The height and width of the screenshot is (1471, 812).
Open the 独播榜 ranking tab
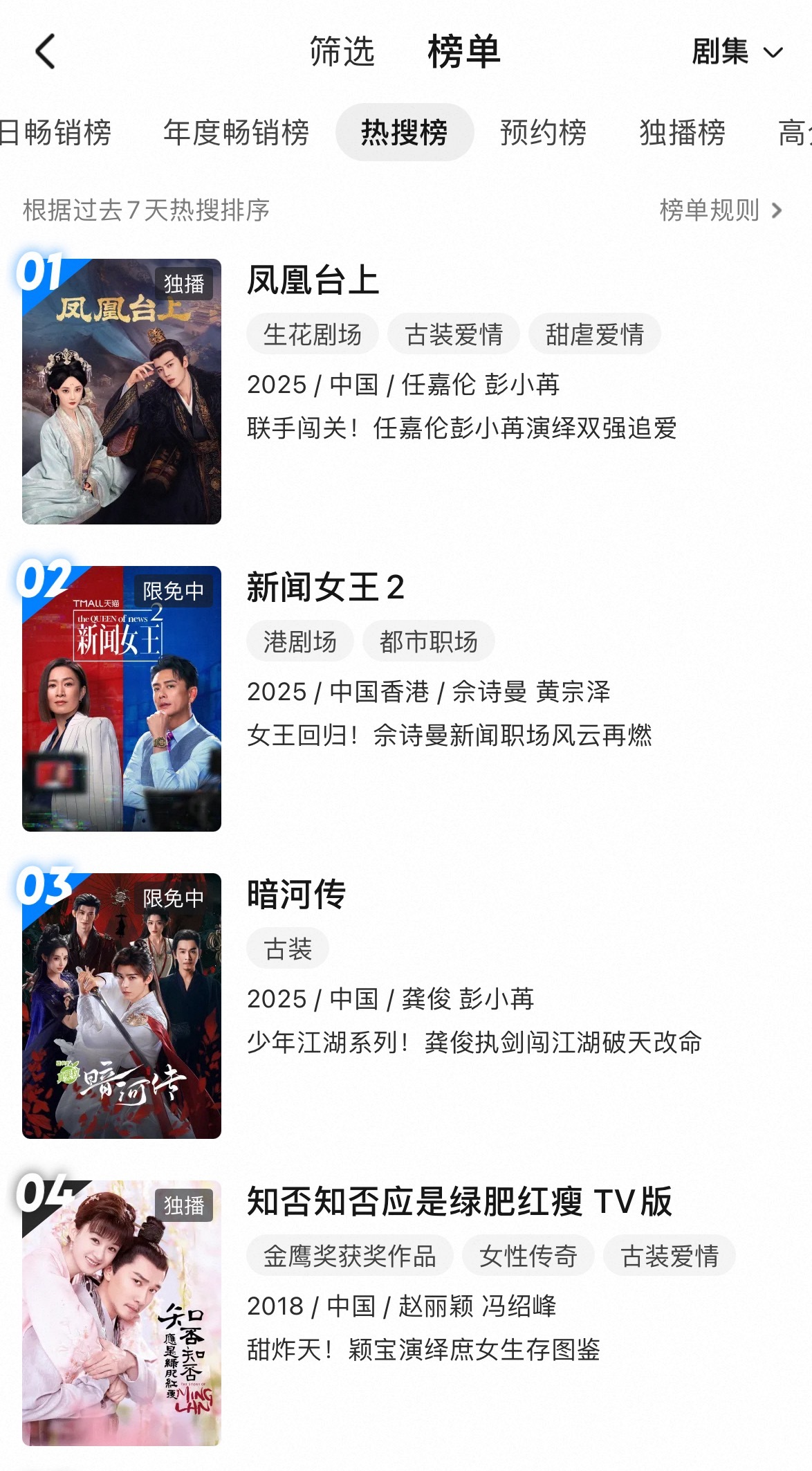tap(682, 132)
